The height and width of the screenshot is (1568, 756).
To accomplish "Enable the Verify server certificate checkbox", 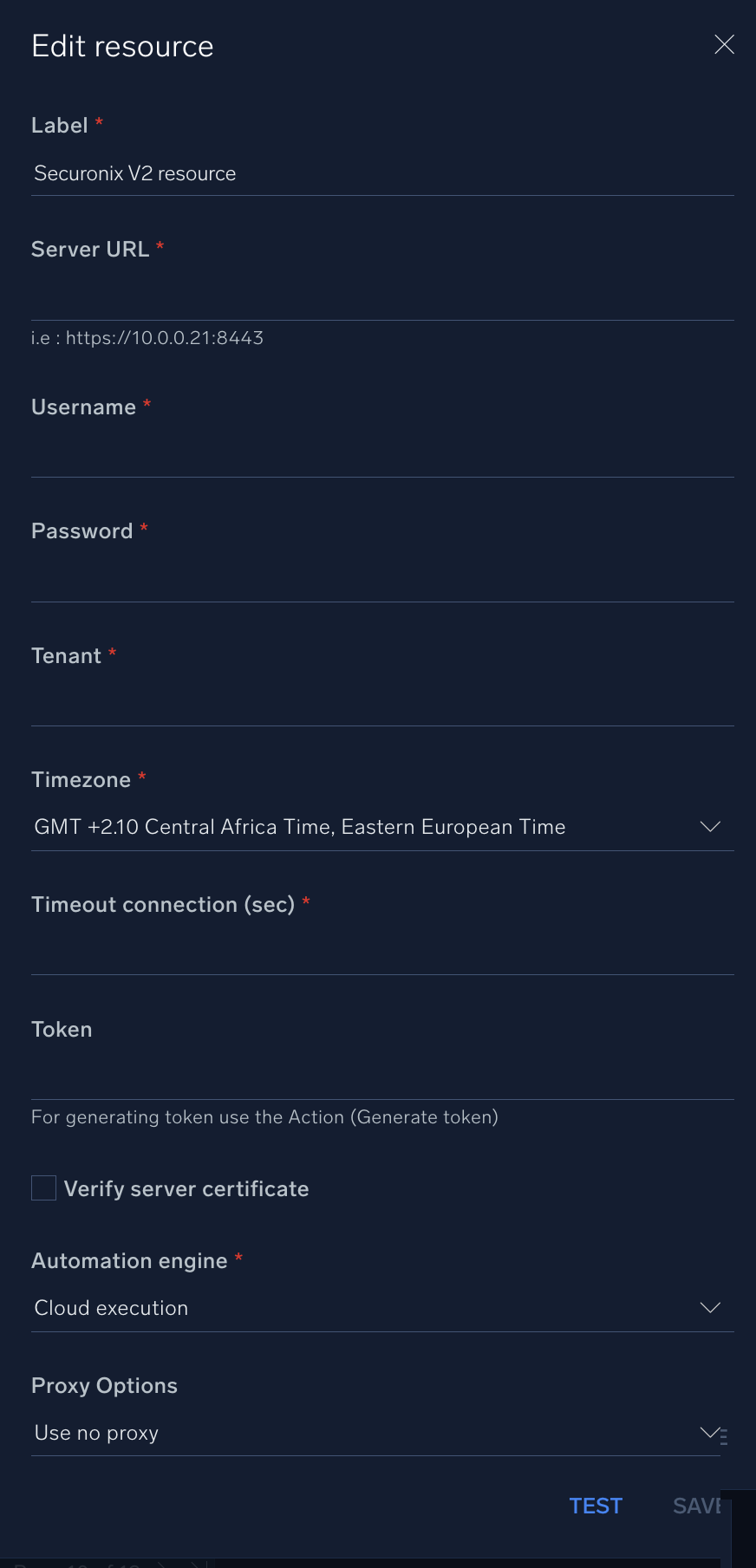I will (43, 1187).
